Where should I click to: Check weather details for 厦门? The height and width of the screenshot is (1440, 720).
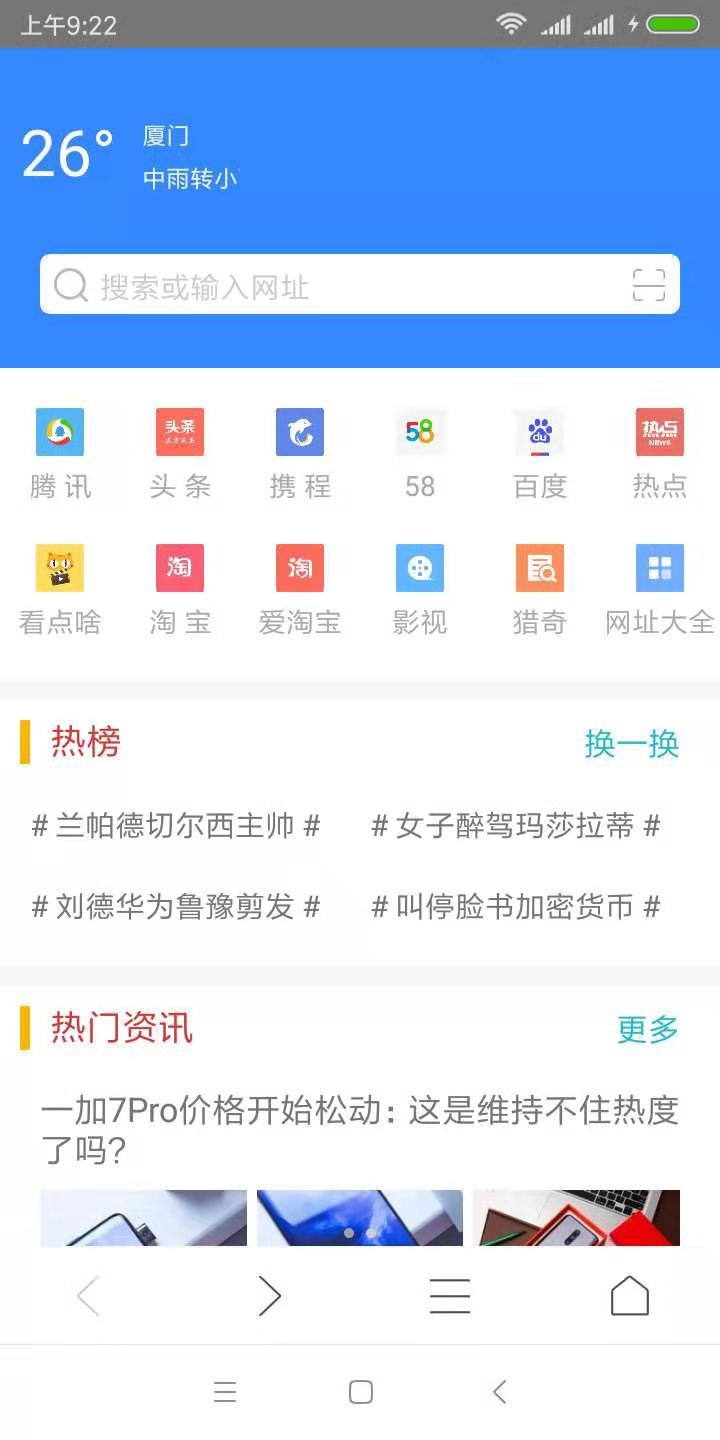[130, 156]
